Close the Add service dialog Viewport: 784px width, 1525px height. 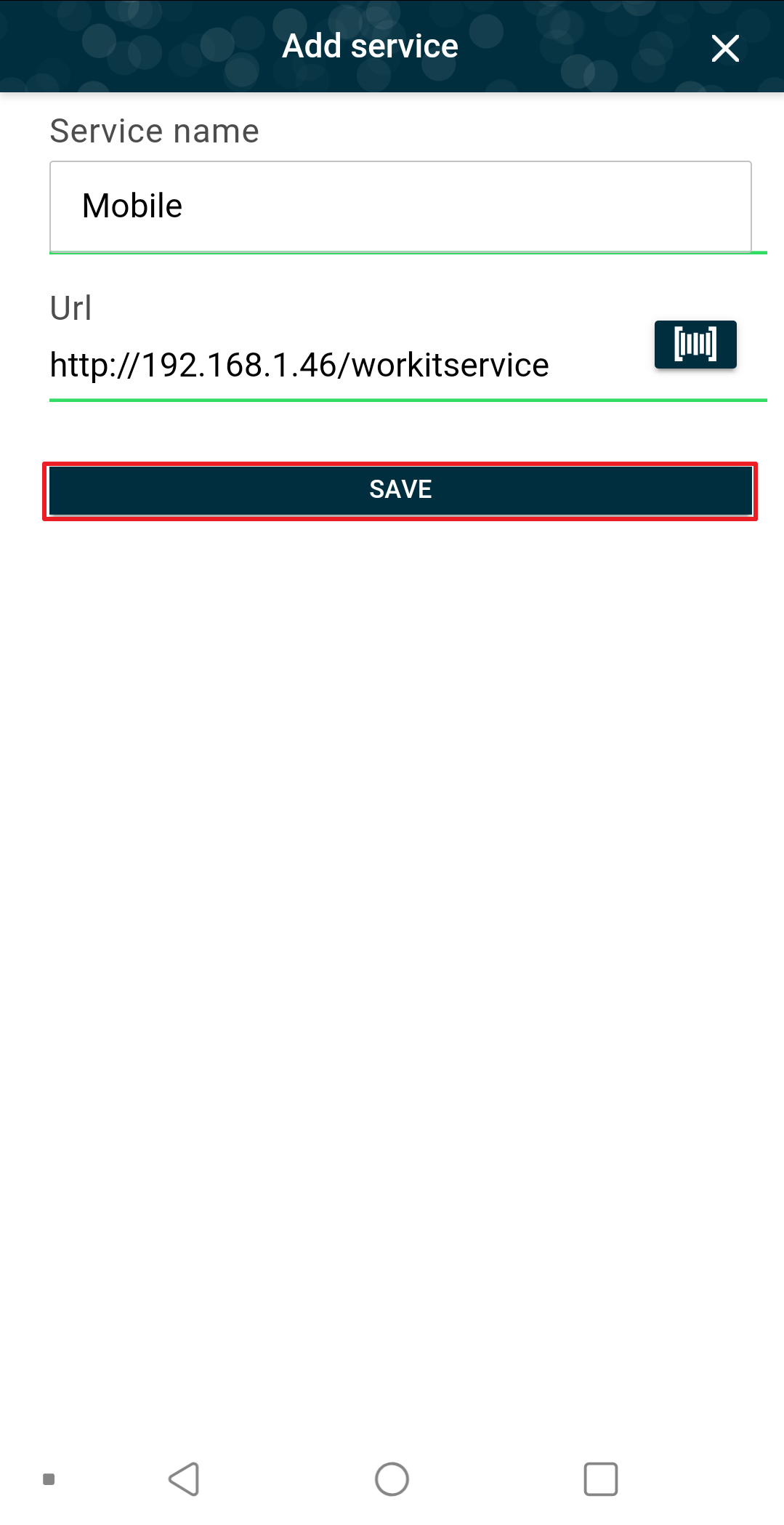point(725,49)
